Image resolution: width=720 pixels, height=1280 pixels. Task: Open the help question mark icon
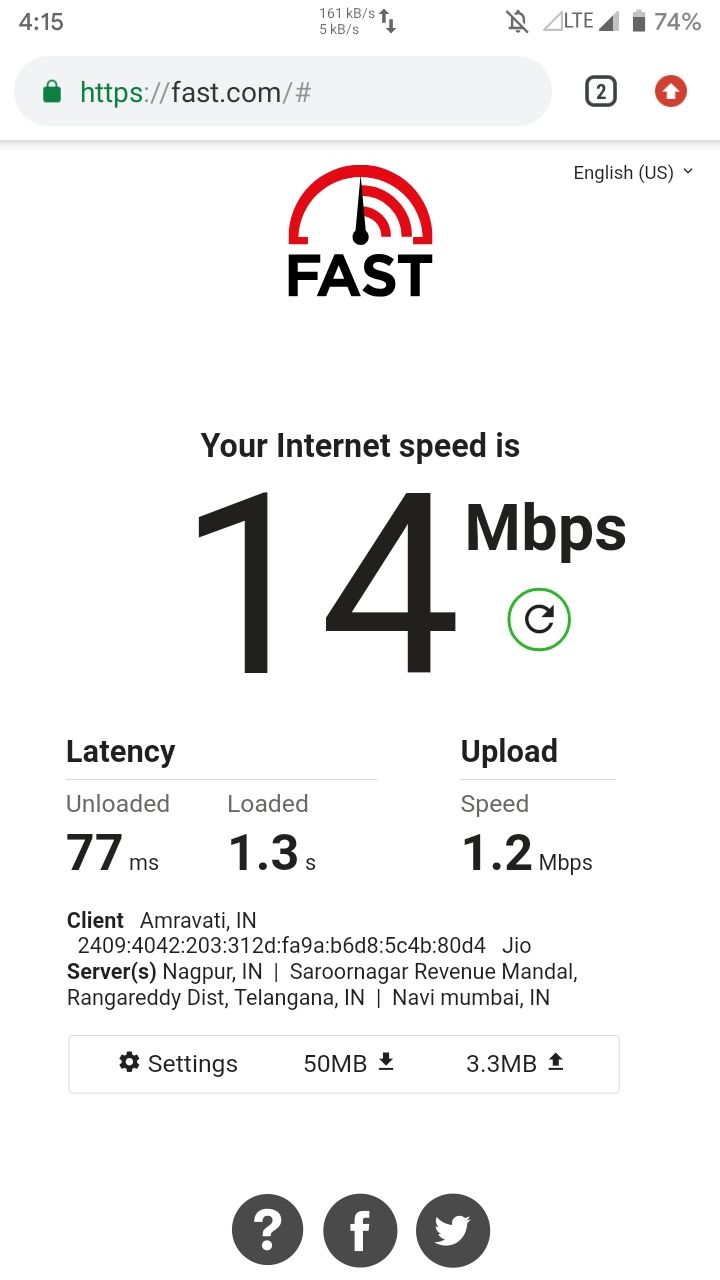[x=269, y=1230]
